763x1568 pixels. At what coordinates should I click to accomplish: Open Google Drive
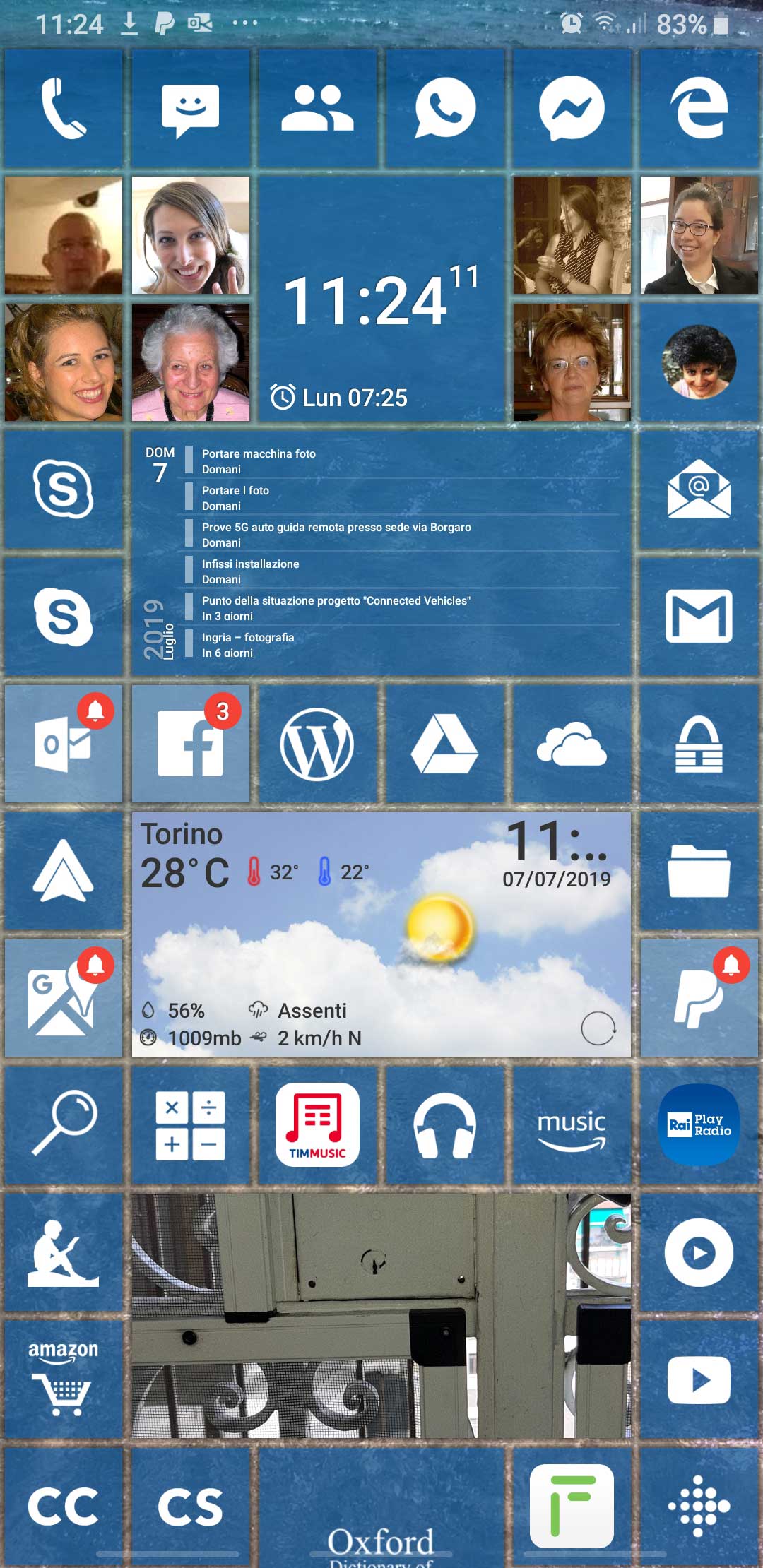coord(444,744)
